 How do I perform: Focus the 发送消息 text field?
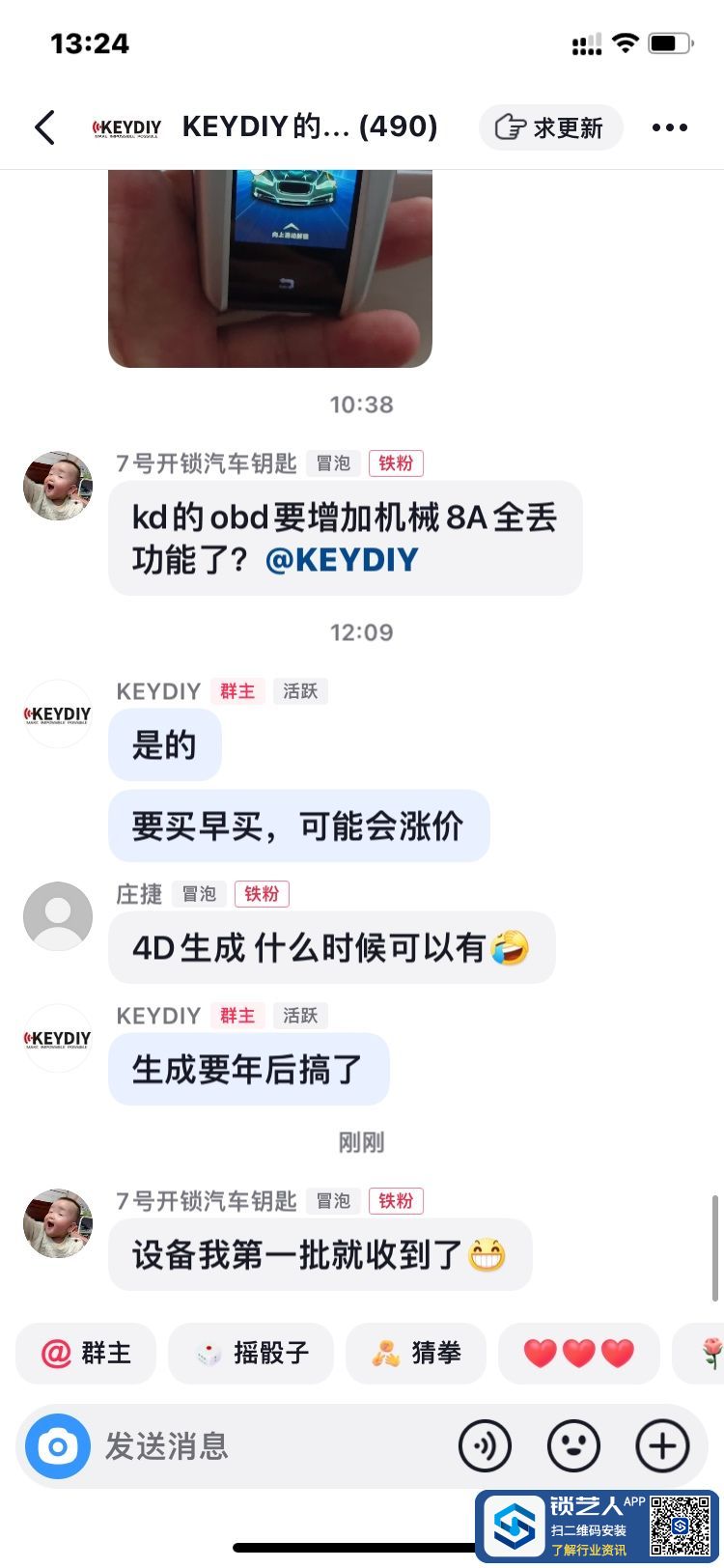coord(270,1446)
